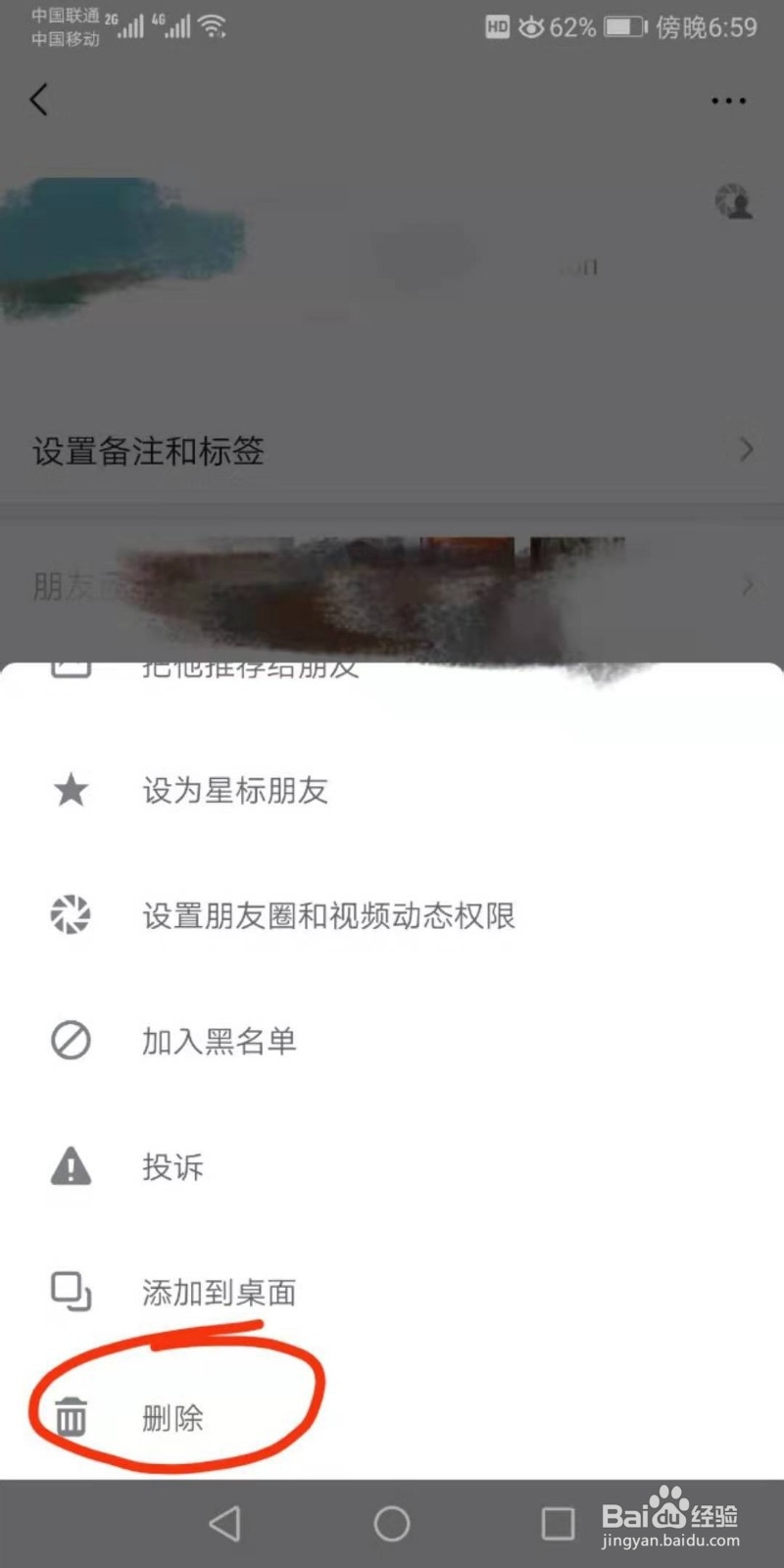Click the camera aperture privacy icon
This screenshot has width=784, height=1568.
click(x=69, y=915)
